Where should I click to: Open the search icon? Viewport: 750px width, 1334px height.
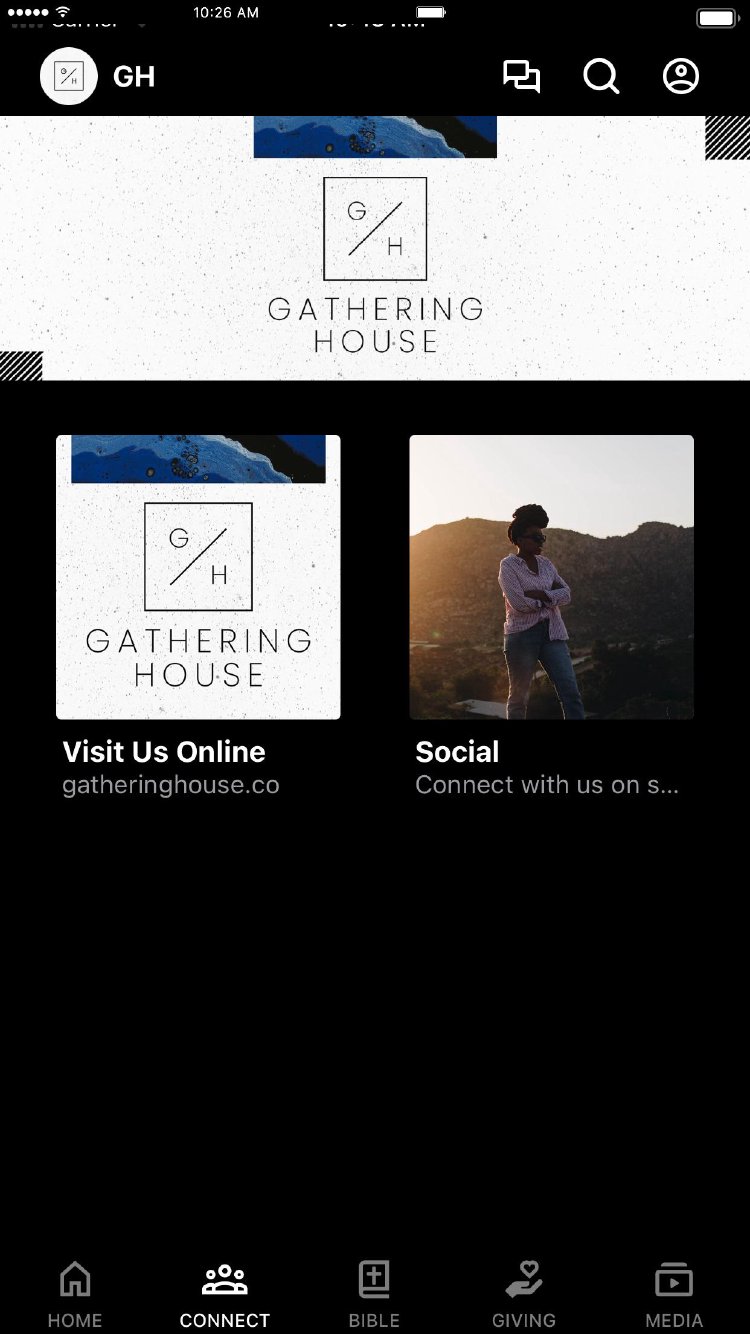coord(601,77)
